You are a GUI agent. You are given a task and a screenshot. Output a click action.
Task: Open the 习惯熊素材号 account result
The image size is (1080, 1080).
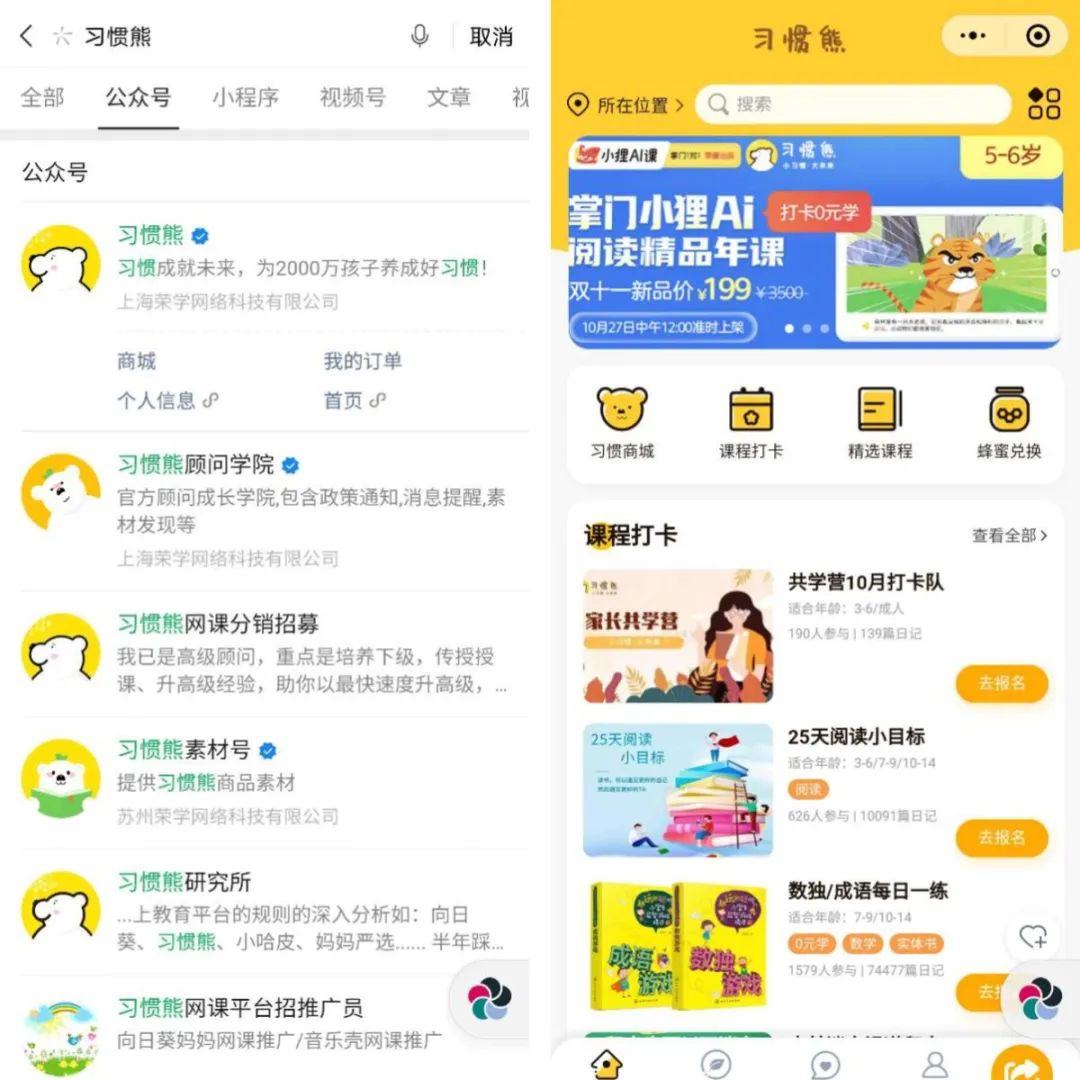coord(184,750)
